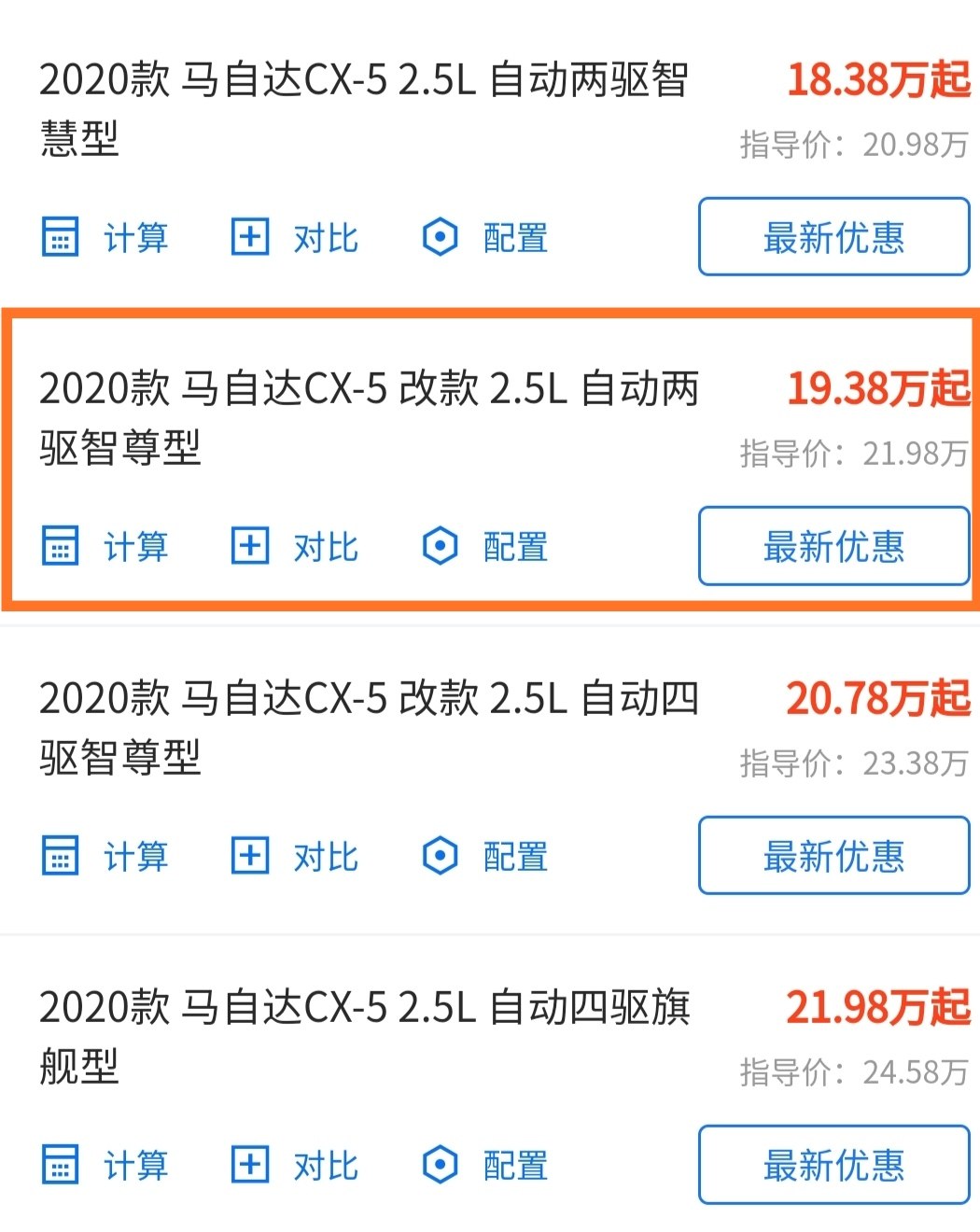Image resolution: width=980 pixels, height=1232 pixels.
Task: Open 2020款 马自达CX-5 自动两驱智慧型
Action: 364,107
